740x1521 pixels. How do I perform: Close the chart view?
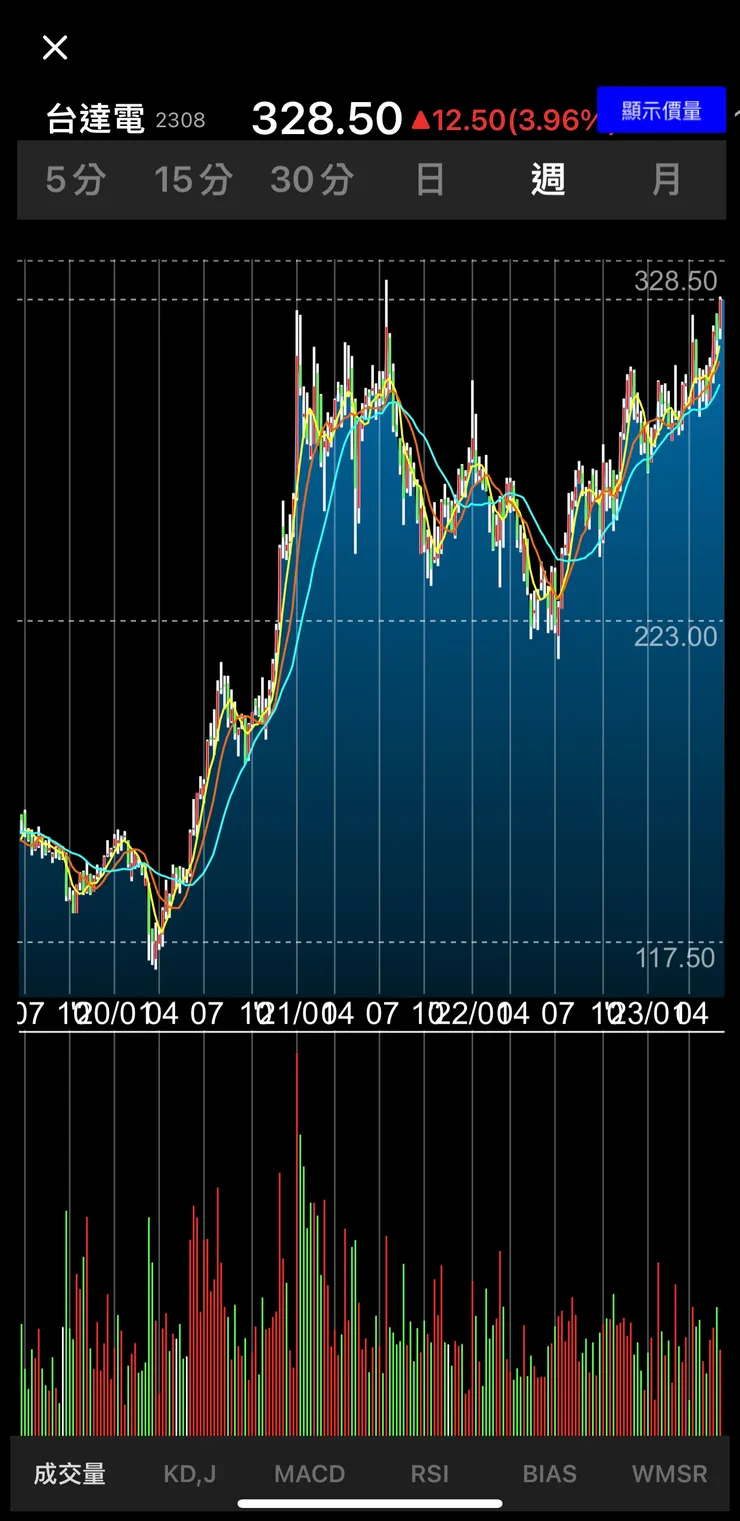point(55,47)
